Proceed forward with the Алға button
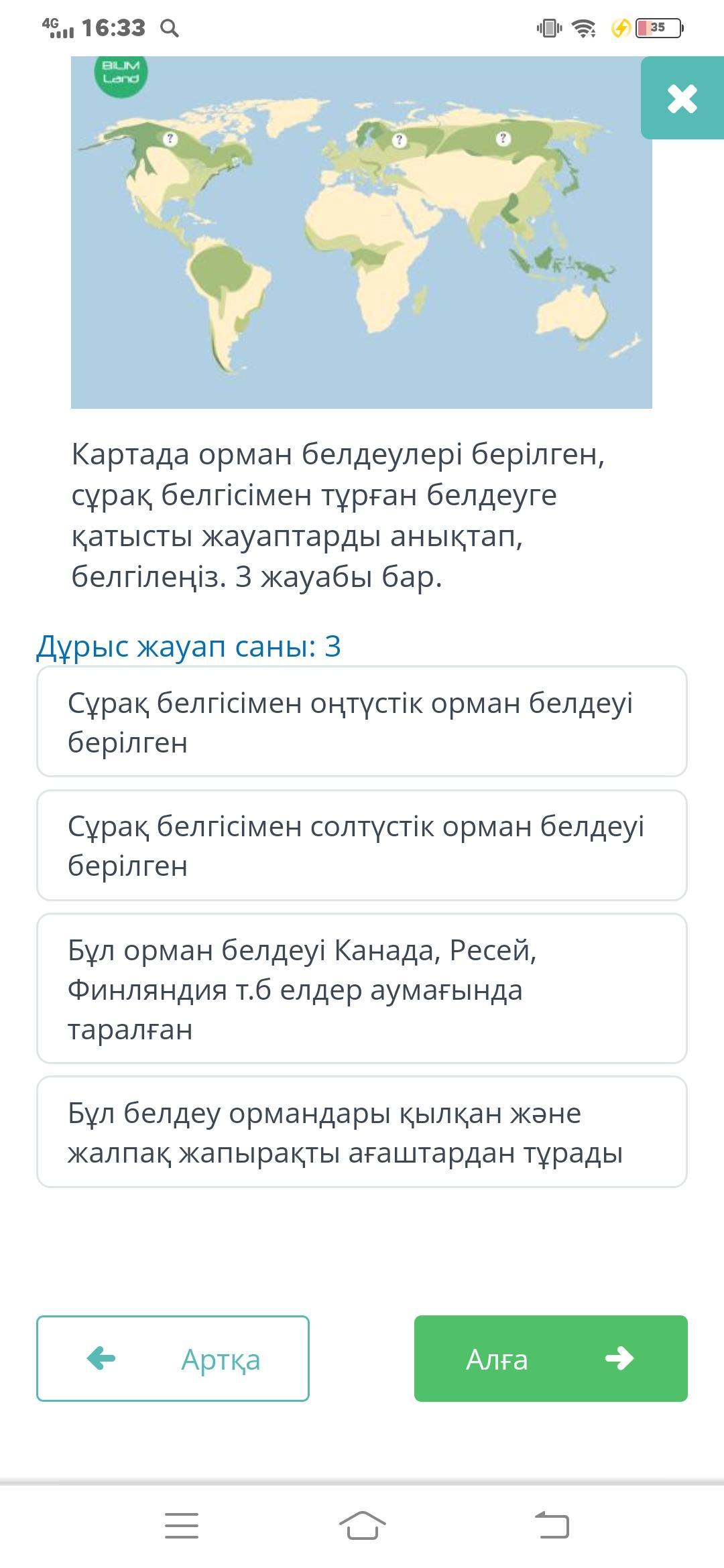The image size is (724, 1568). (x=551, y=1358)
